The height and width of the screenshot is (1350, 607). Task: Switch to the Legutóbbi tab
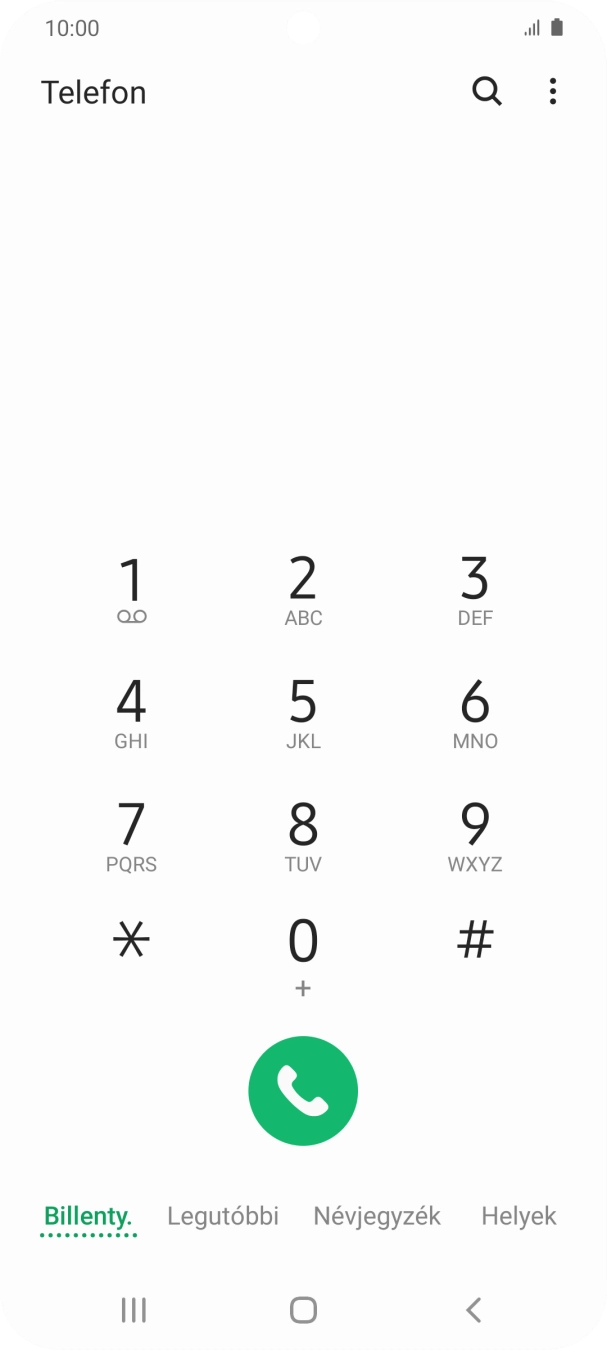tap(223, 1216)
